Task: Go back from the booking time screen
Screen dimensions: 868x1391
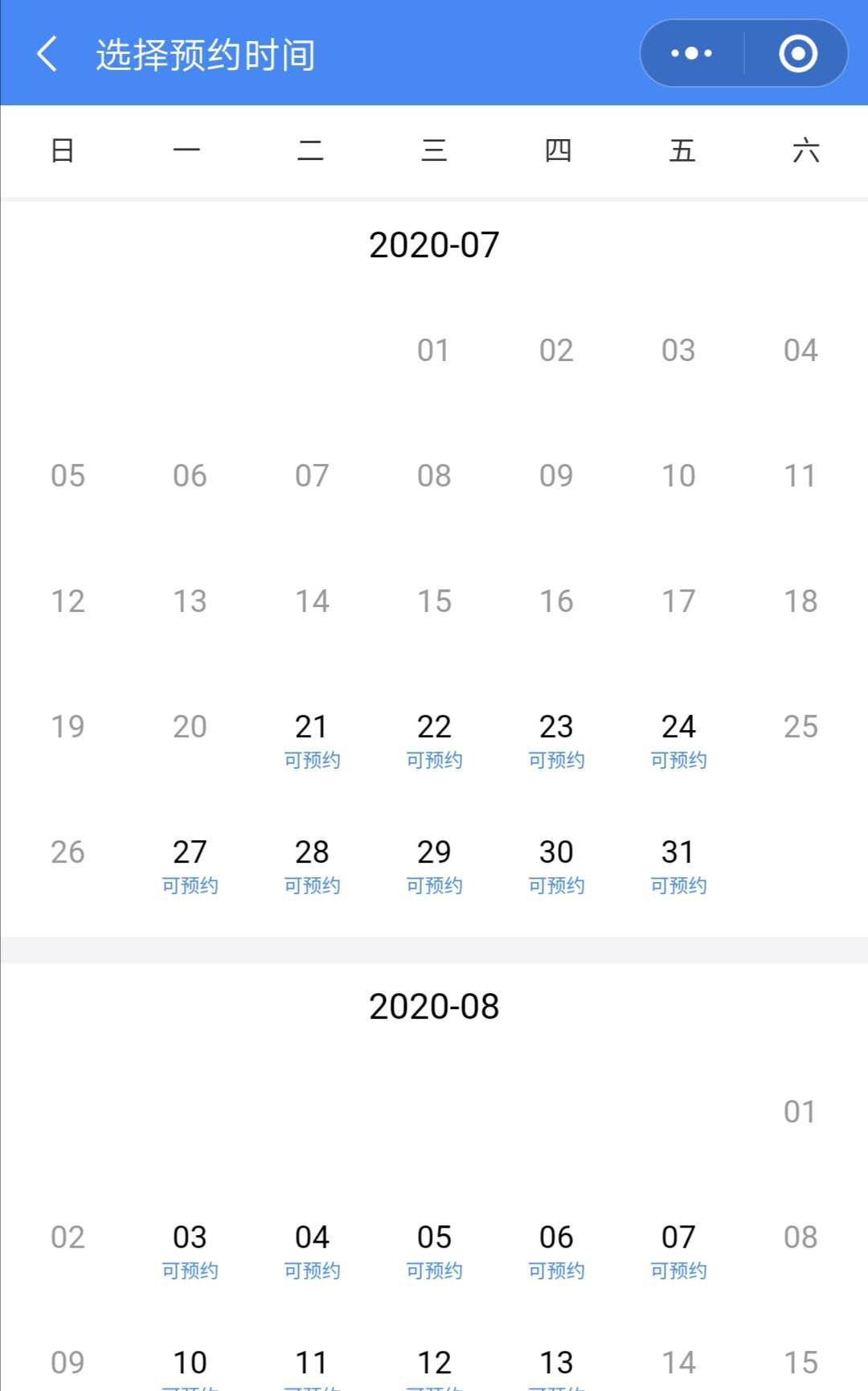Action: point(48,54)
